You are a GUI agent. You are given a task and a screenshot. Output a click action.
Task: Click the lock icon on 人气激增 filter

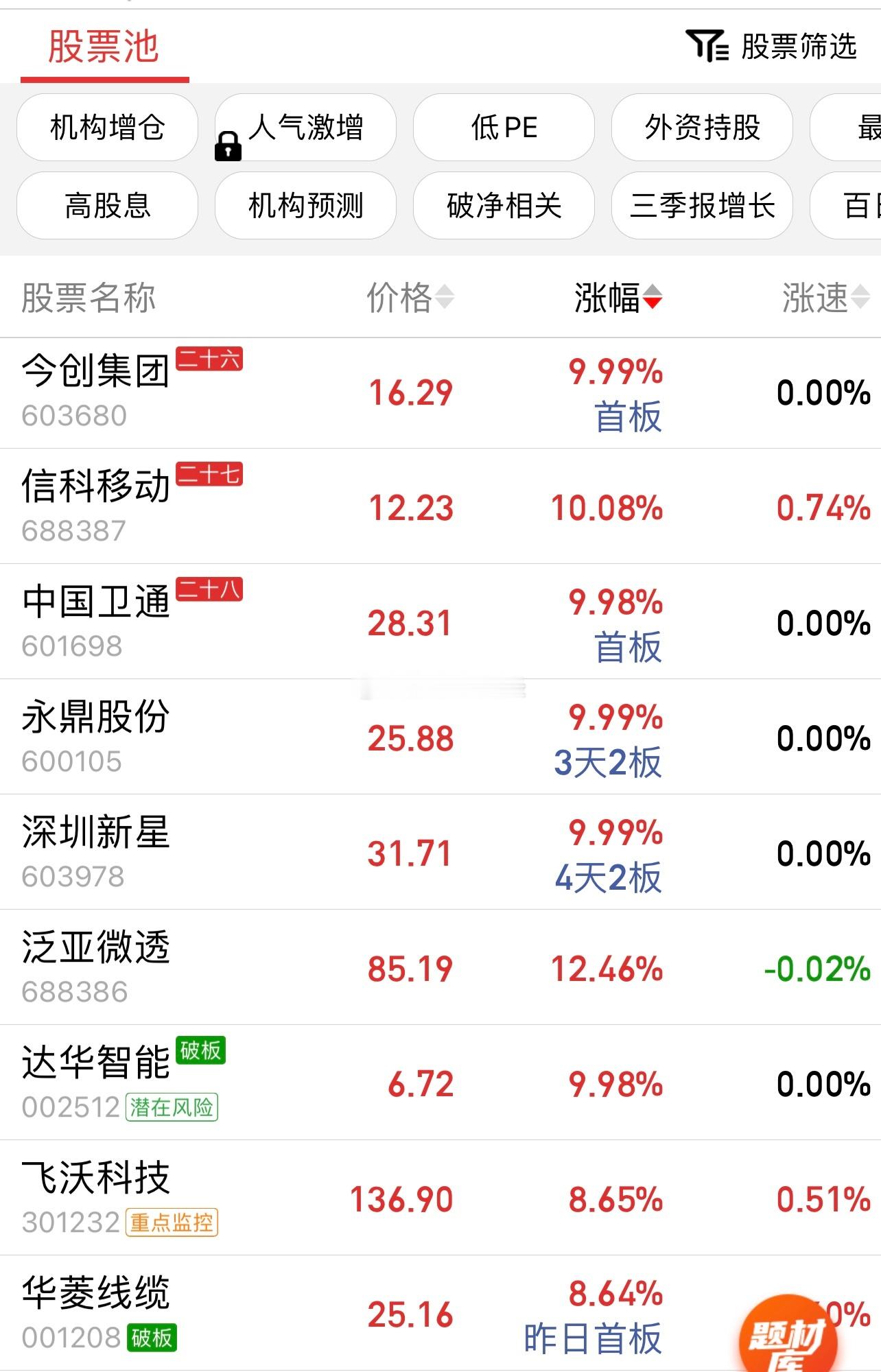[226, 145]
